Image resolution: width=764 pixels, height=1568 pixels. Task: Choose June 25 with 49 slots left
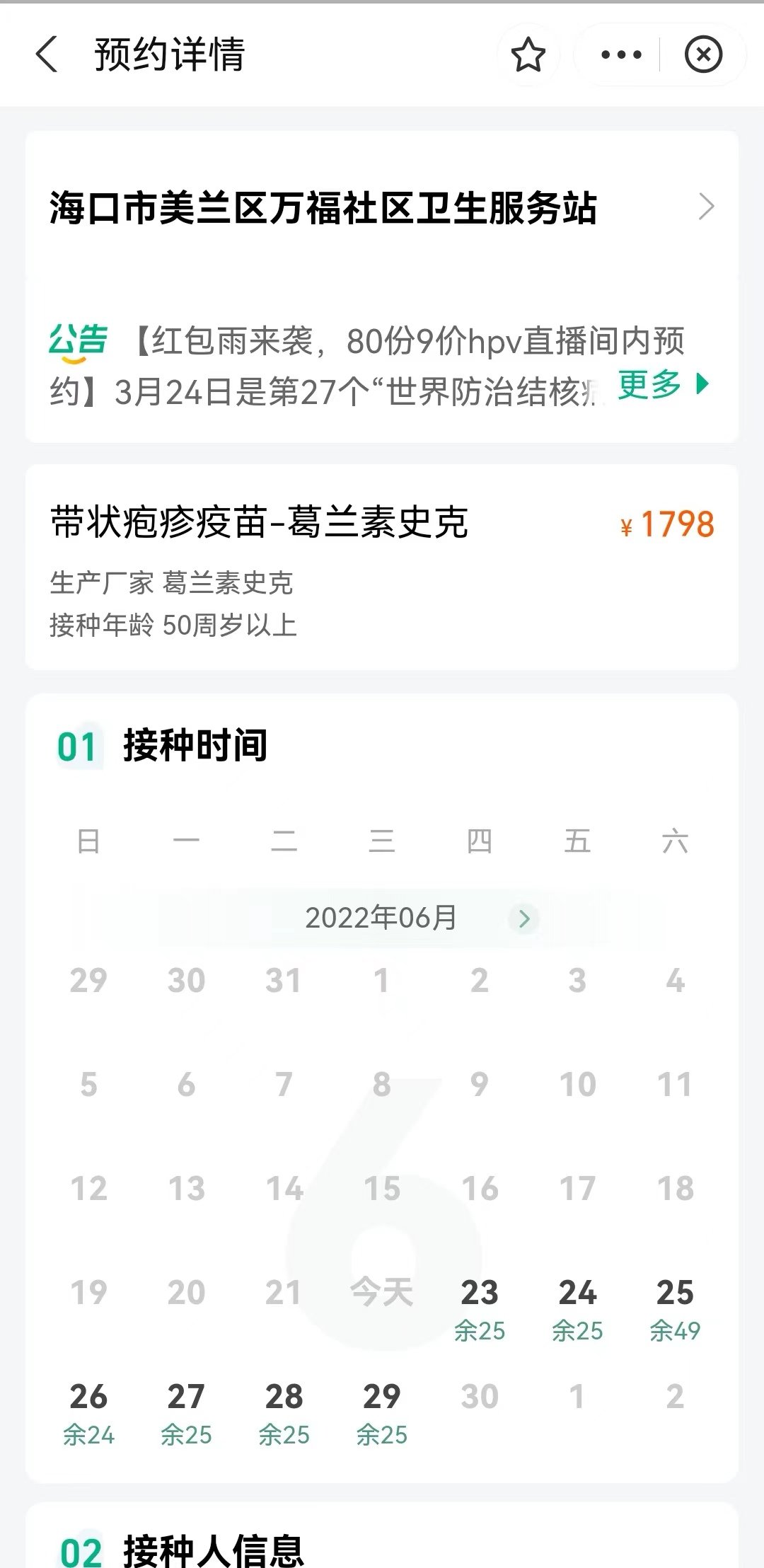[x=675, y=1309]
